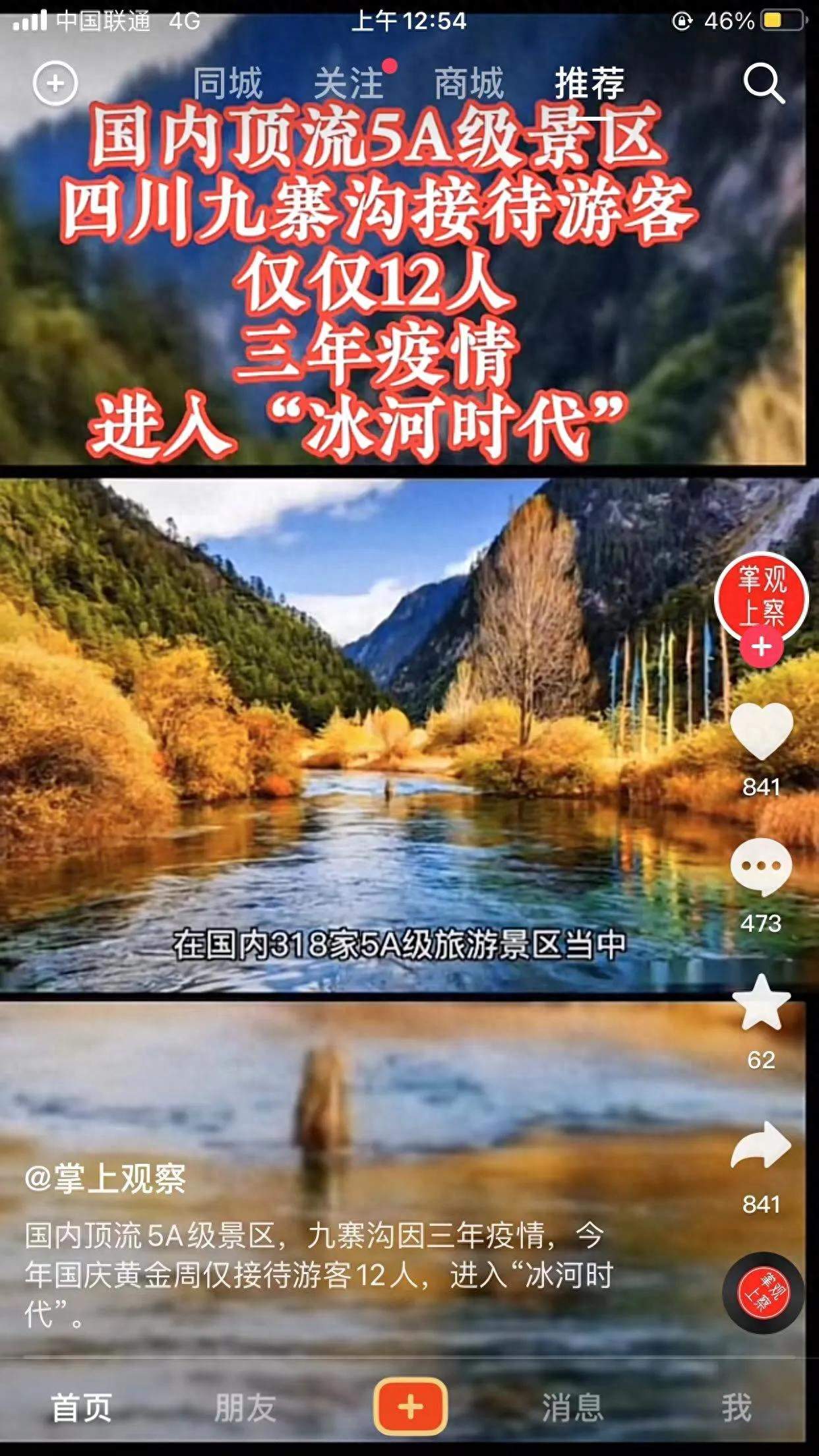Image resolution: width=819 pixels, height=1456 pixels.
Task: Switch to the 同城 tab
Action: click(x=228, y=84)
